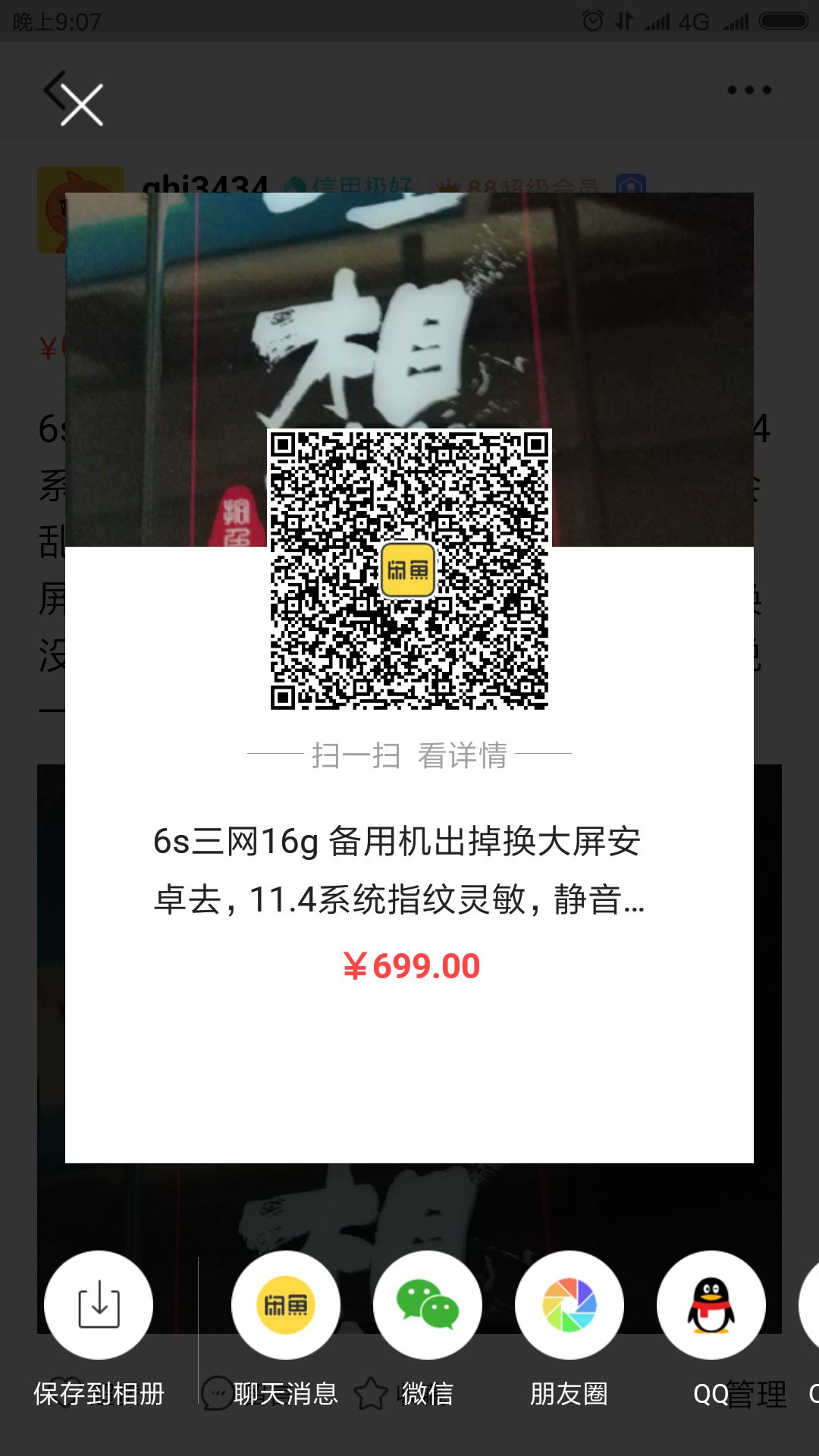Screen dimensions: 819x1456
Task: Close the share preview with the X
Action: pyautogui.click(x=80, y=103)
